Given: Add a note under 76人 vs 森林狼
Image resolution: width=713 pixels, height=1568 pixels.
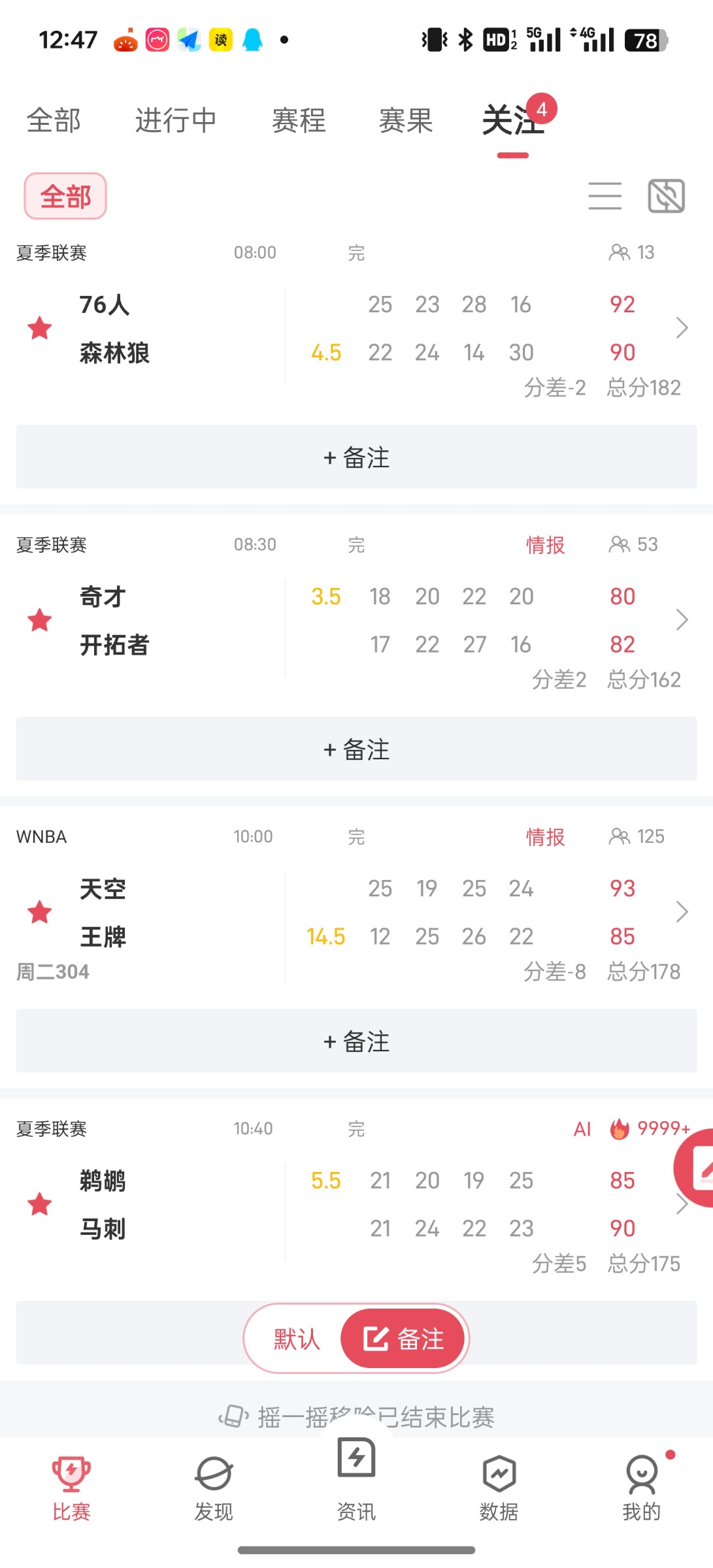Looking at the screenshot, I should click(356, 457).
